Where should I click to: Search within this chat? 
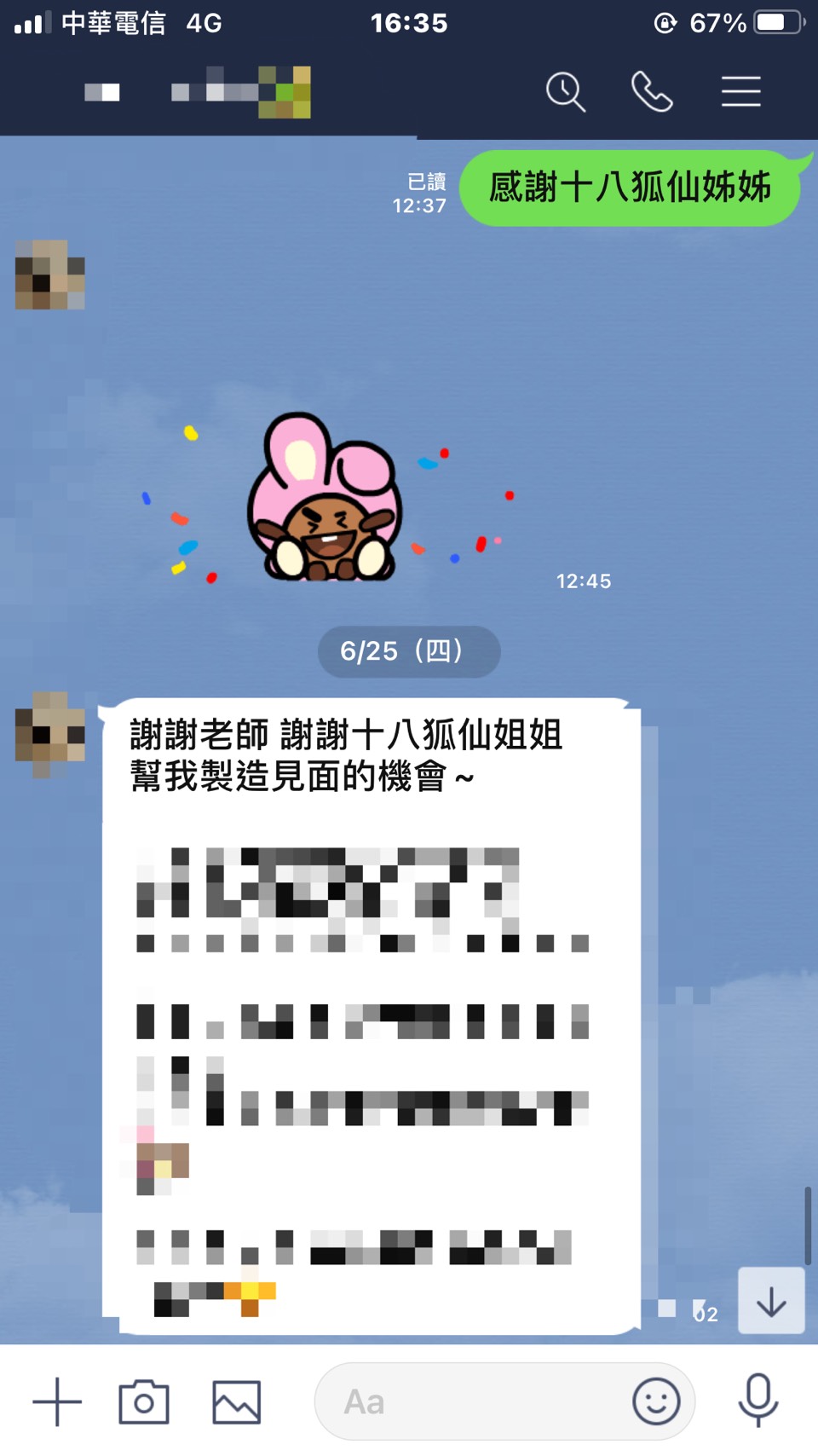[566, 92]
